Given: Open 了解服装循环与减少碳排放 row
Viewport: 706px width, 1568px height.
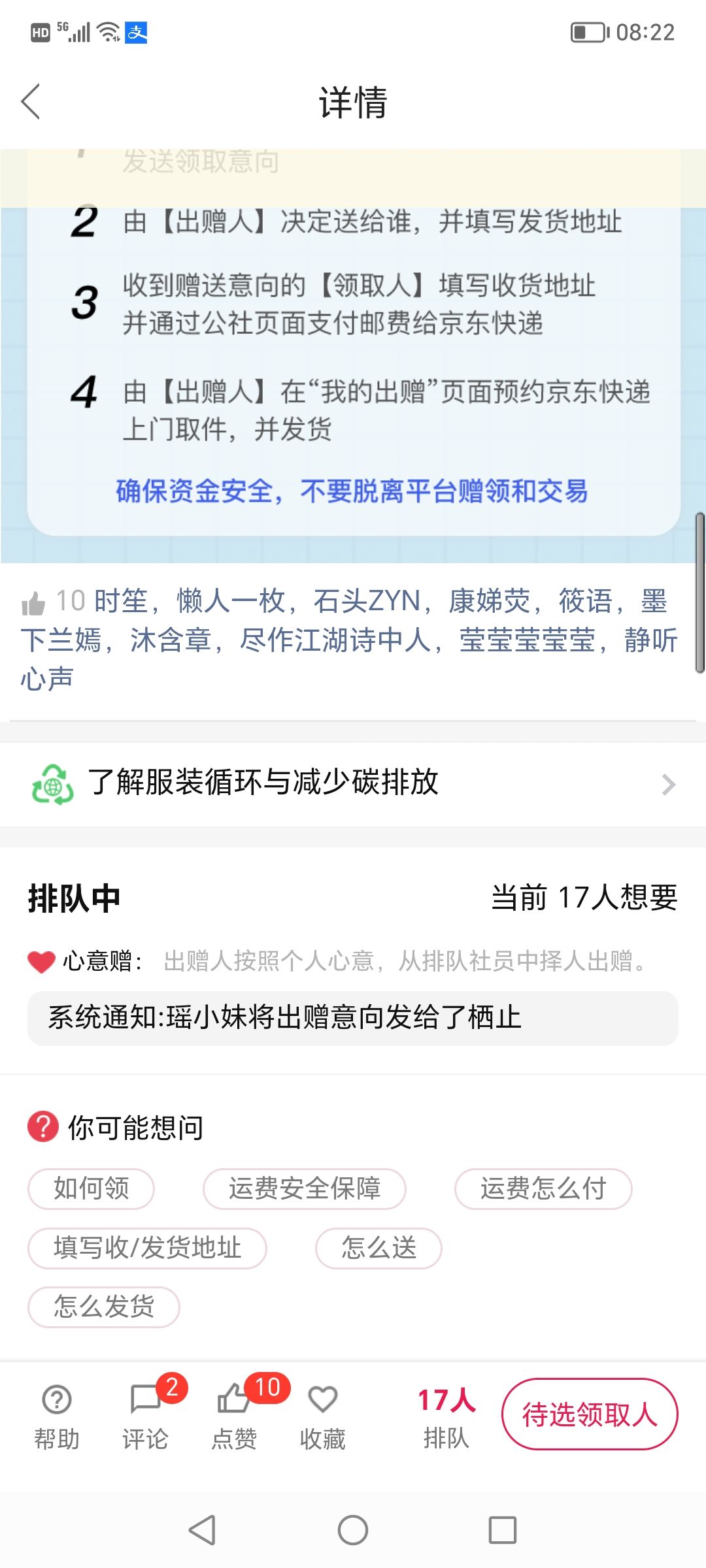Looking at the screenshot, I should click(x=353, y=784).
